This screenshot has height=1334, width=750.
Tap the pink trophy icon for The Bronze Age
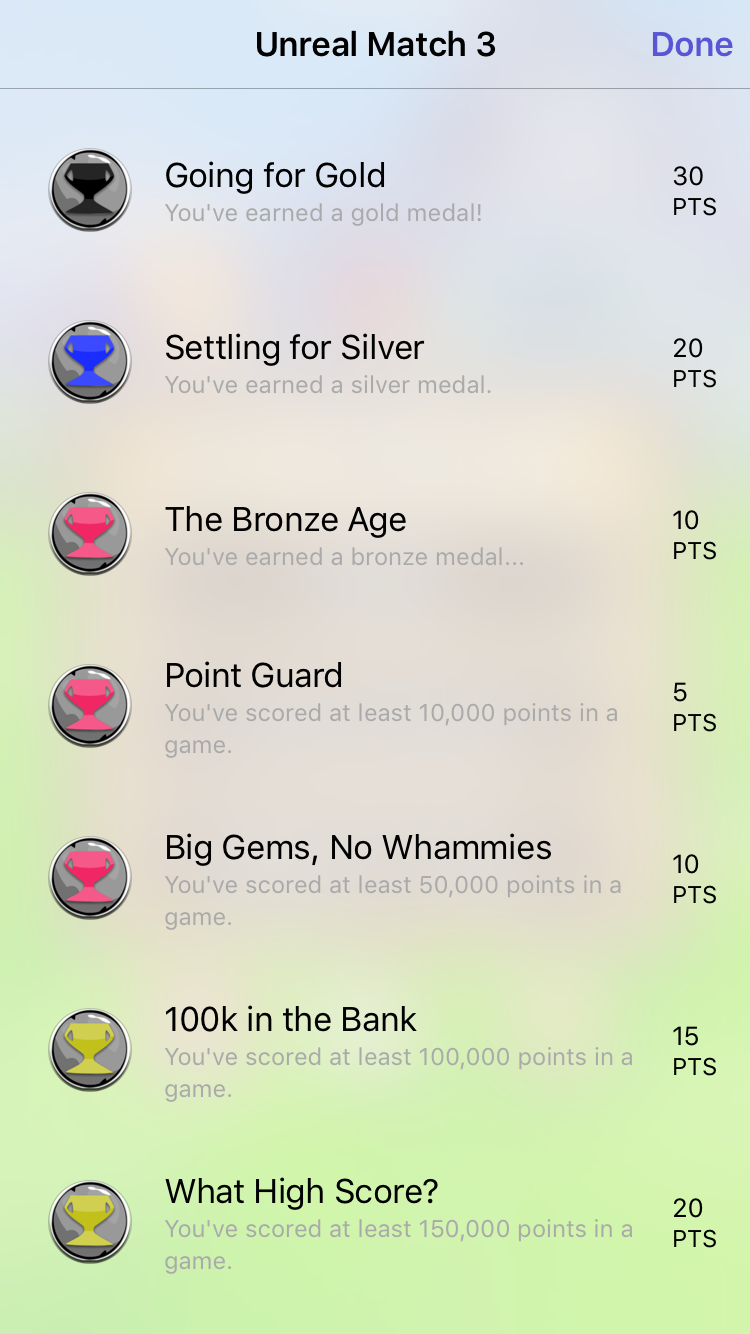pyautogui.click(x=89, y=534)
